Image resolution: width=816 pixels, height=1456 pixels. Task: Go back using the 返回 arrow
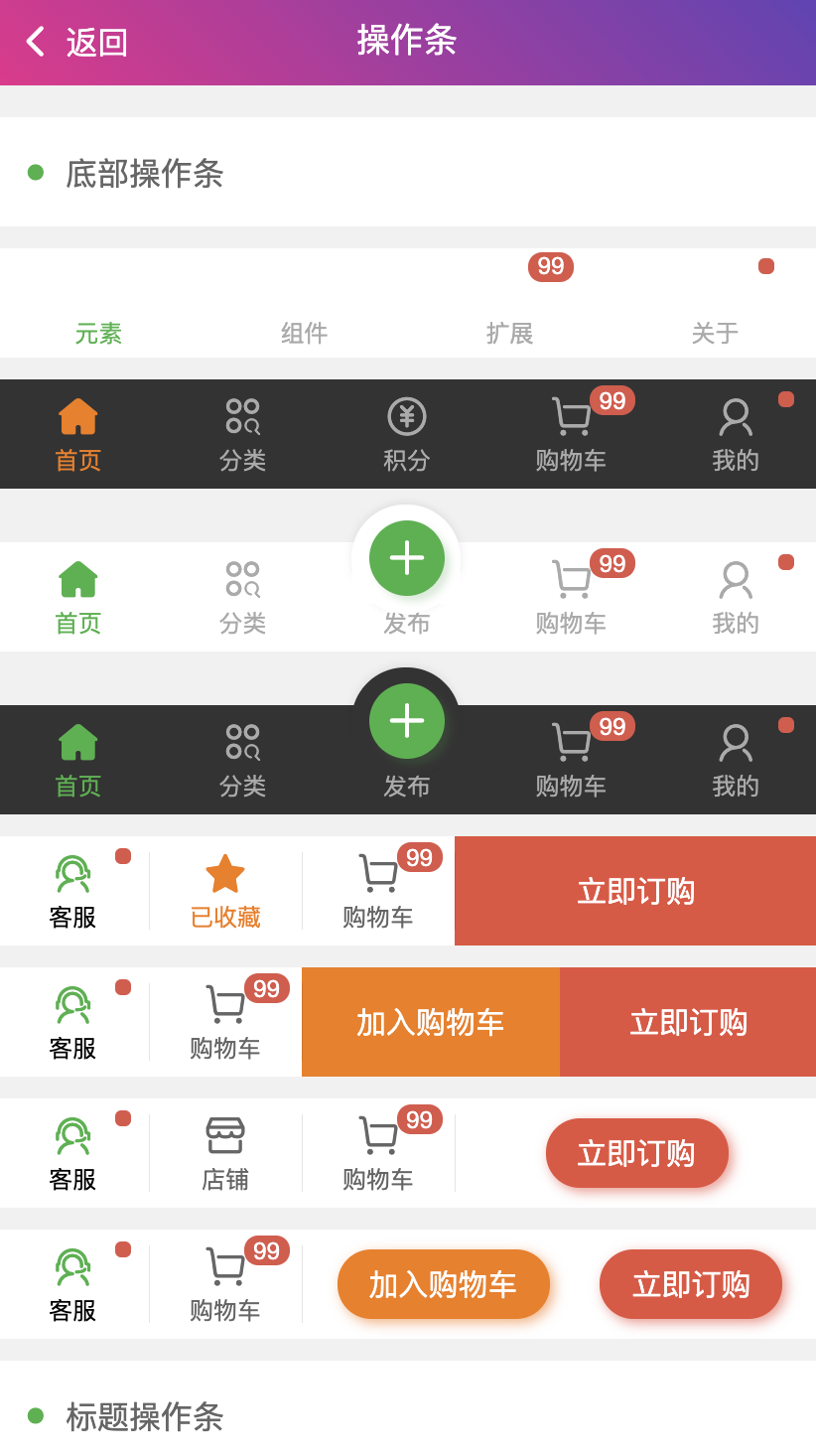point(37,42)
